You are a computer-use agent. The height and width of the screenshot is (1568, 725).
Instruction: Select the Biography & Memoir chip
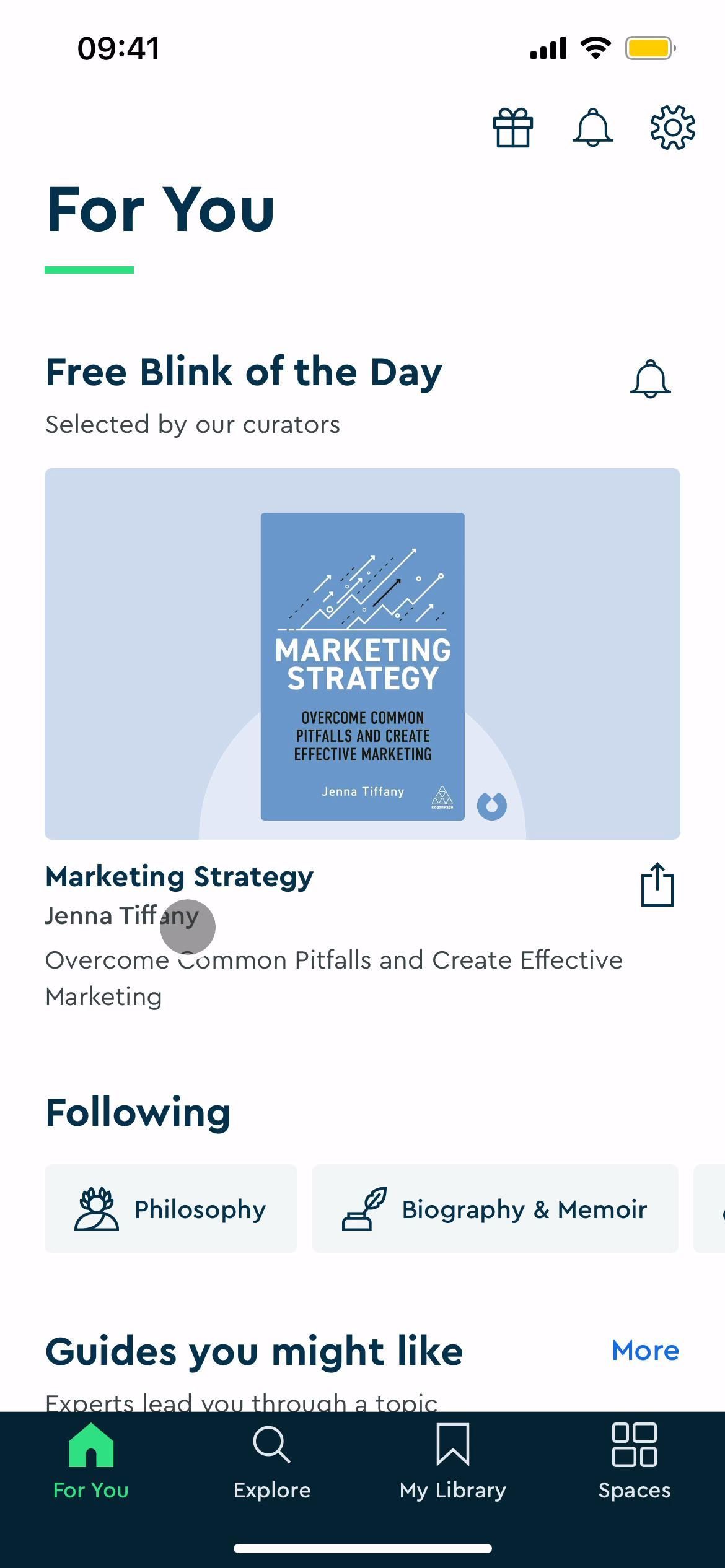495,1209
